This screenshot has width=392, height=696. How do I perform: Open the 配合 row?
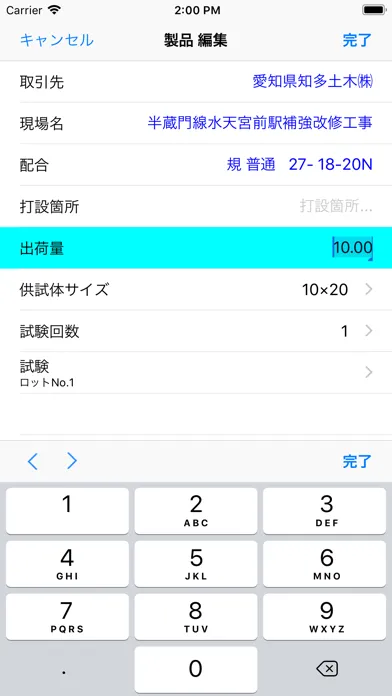(196, 165)
